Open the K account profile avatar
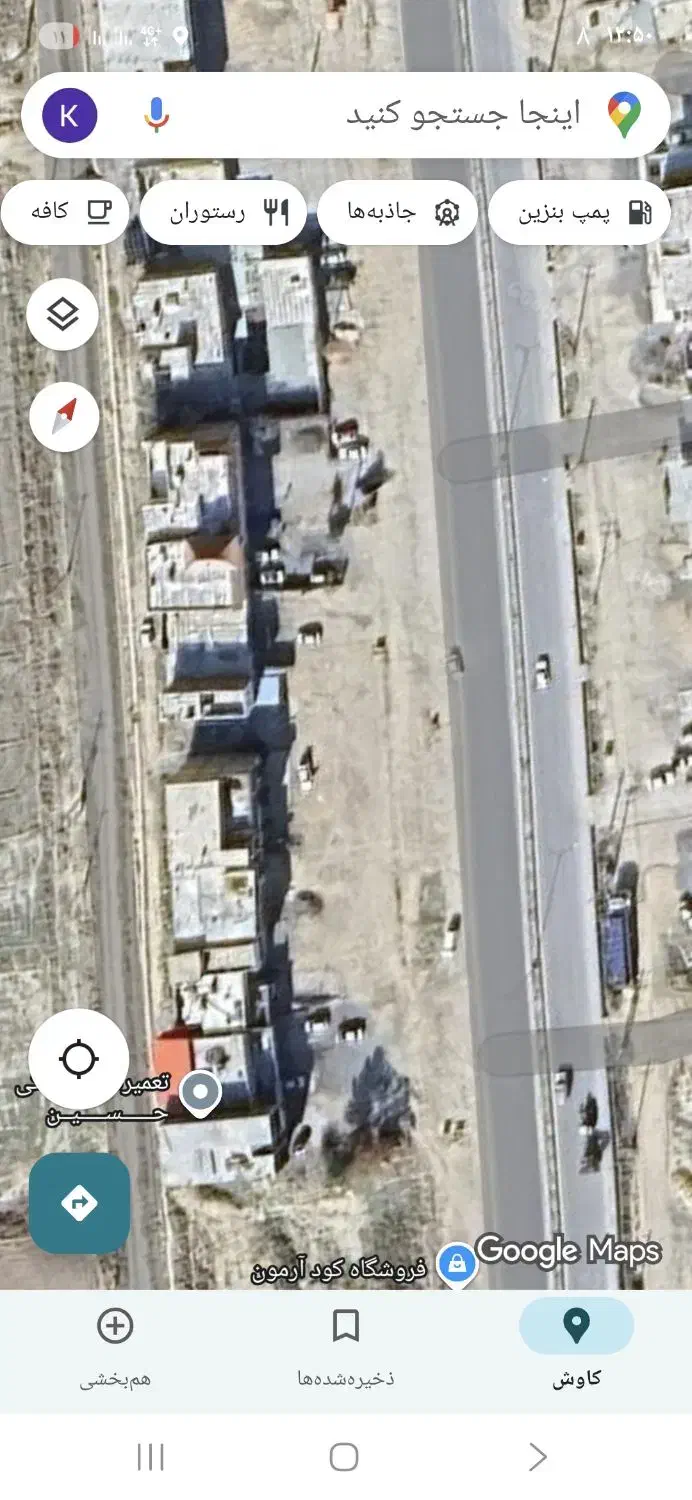The height and width of the screenshot is (1500, 692). click(x=69, y=115)
